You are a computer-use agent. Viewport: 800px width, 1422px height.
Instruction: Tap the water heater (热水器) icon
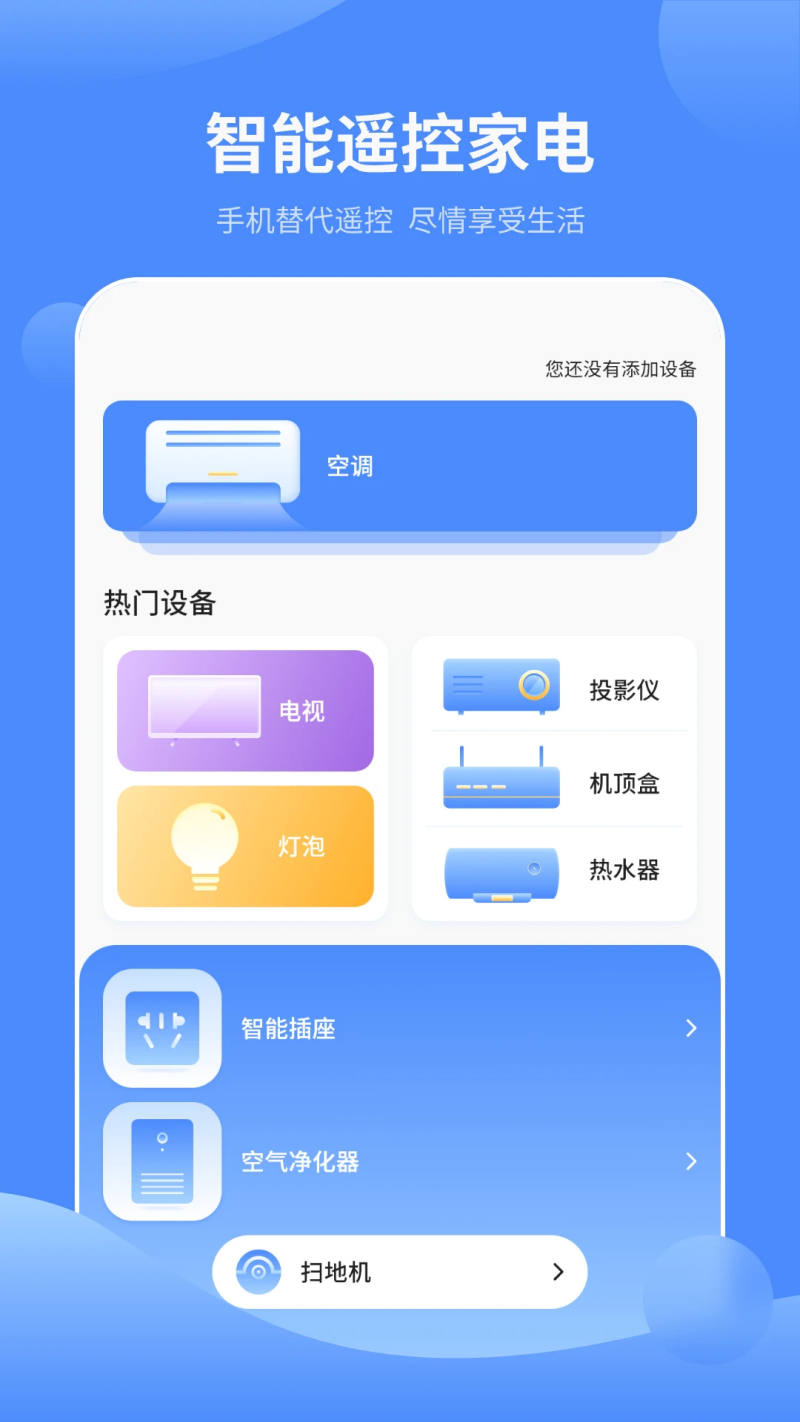(x=499, y=871)
